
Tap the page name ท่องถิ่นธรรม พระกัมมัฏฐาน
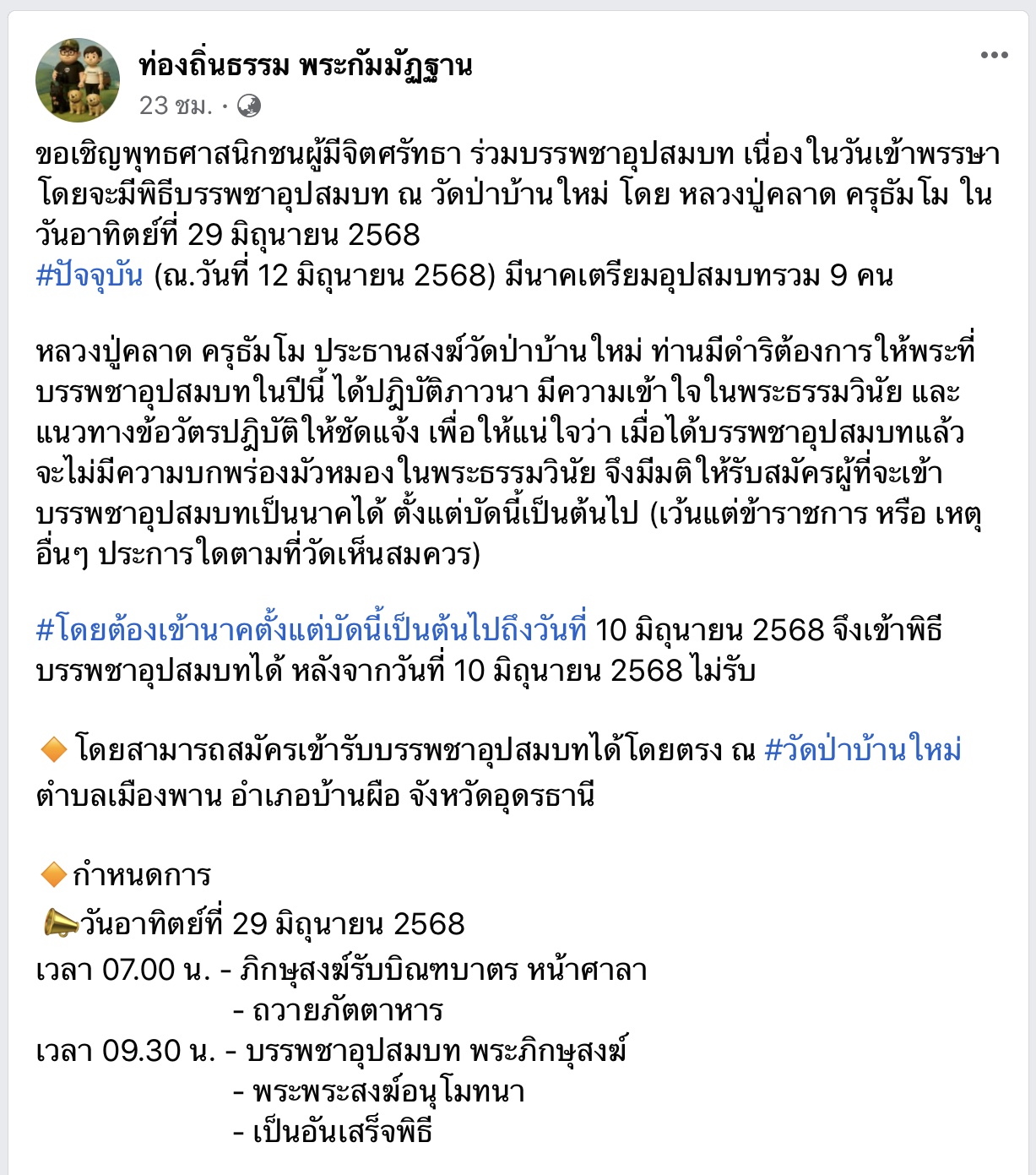point(305,65)
